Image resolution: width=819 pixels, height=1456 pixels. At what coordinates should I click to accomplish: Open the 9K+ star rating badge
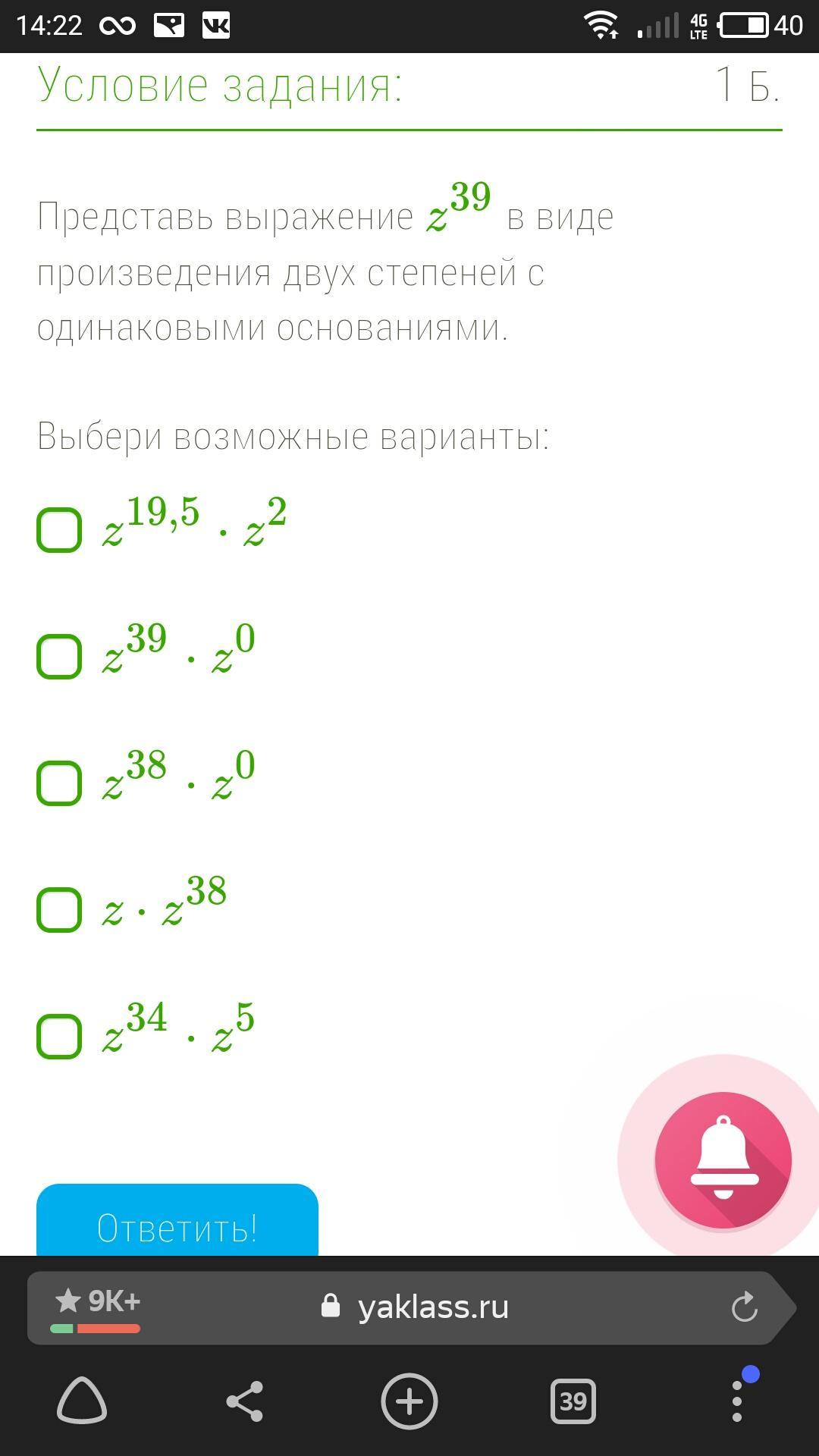96,1306
